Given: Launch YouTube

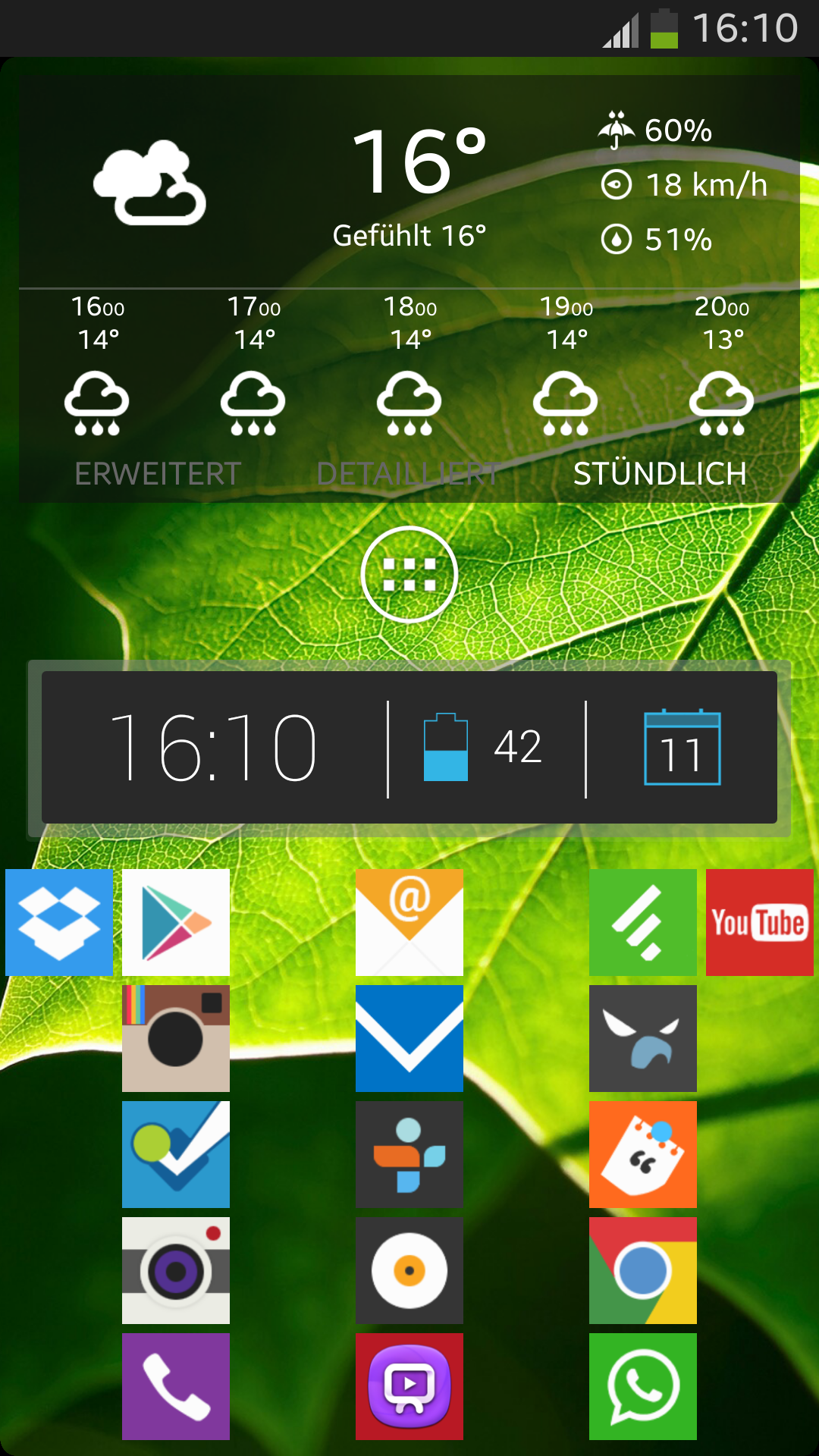Looking at the screenshot, I should [x=760, y=922].
